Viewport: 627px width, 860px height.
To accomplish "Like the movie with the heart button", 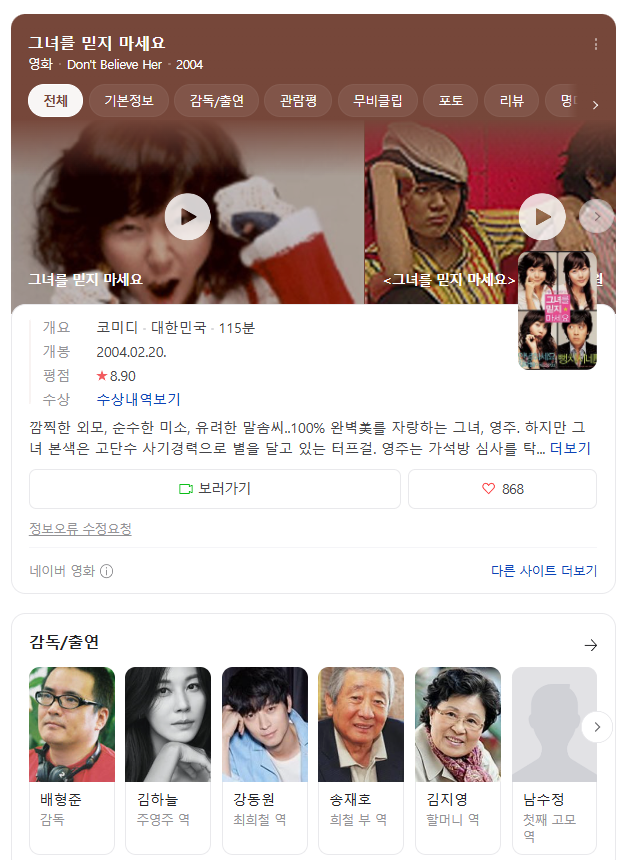I will [502, 489].
